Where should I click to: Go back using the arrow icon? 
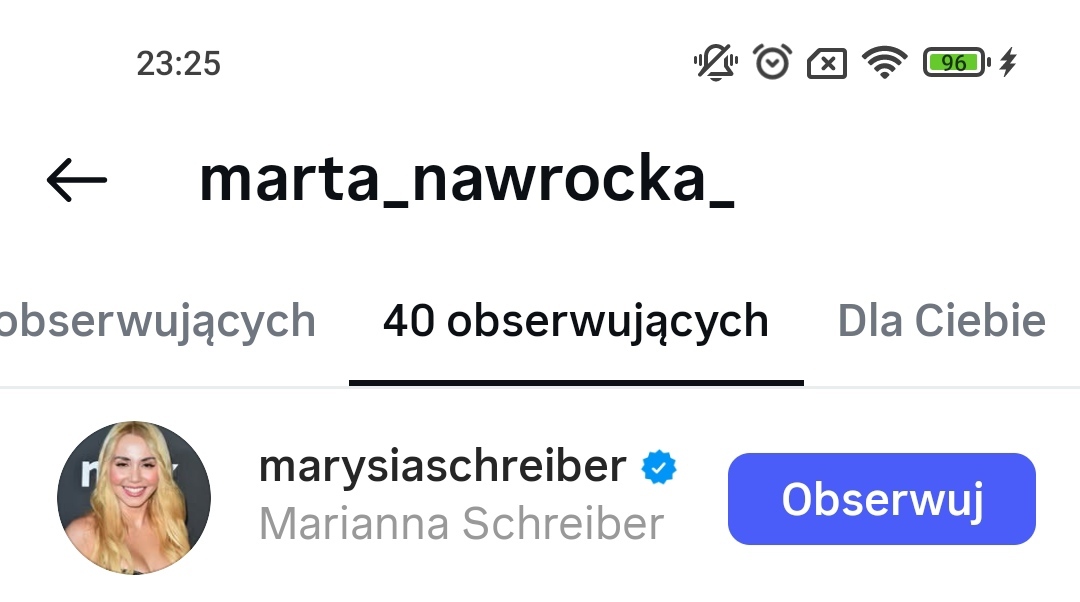(76, 181)
